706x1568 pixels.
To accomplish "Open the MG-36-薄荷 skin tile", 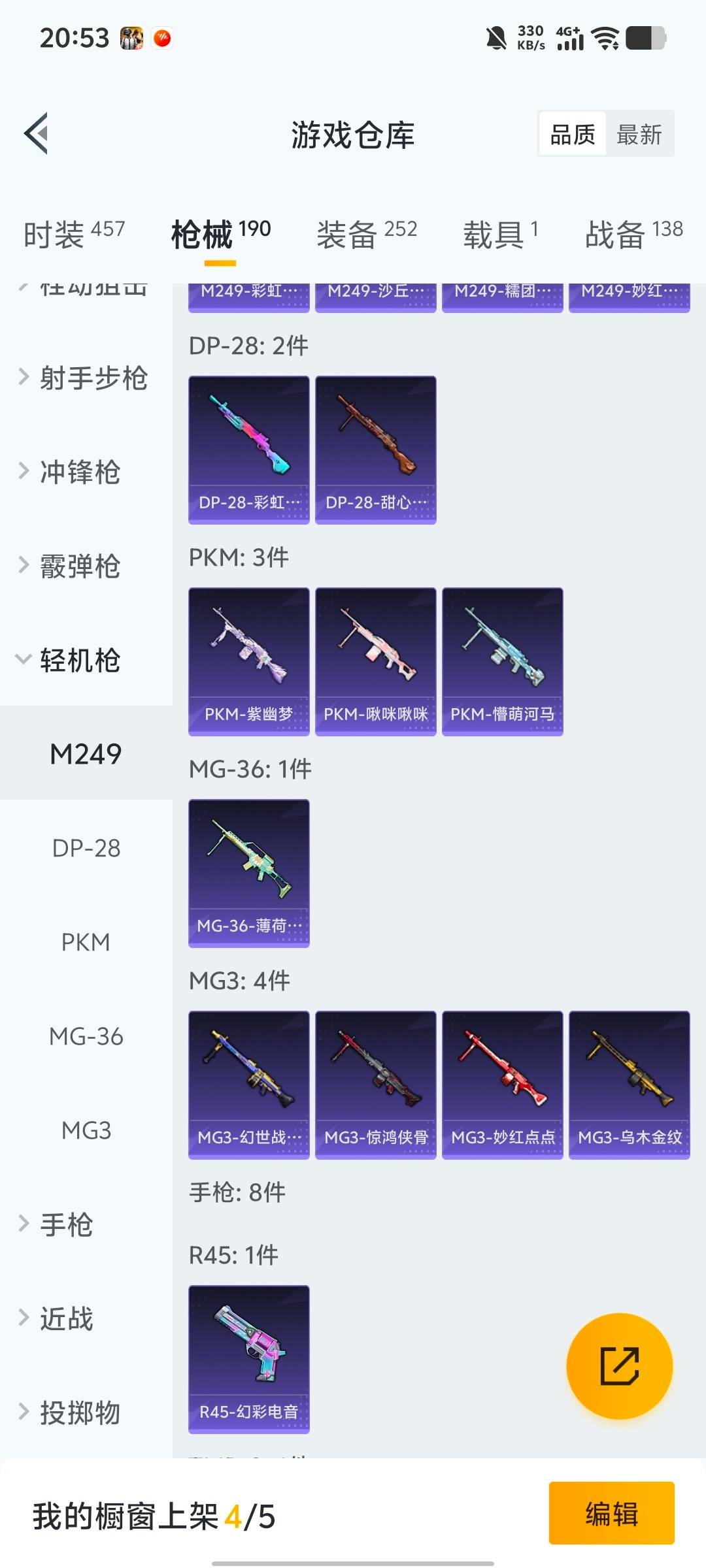I will pos(248,873).
